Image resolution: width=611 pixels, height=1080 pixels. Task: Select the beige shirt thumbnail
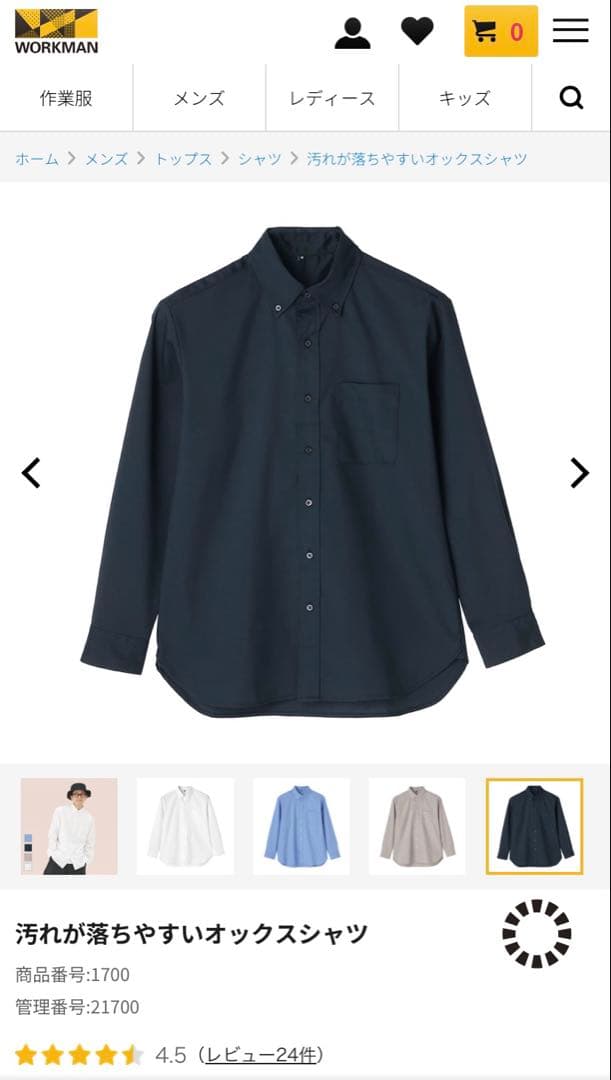(x=417, y=827)
